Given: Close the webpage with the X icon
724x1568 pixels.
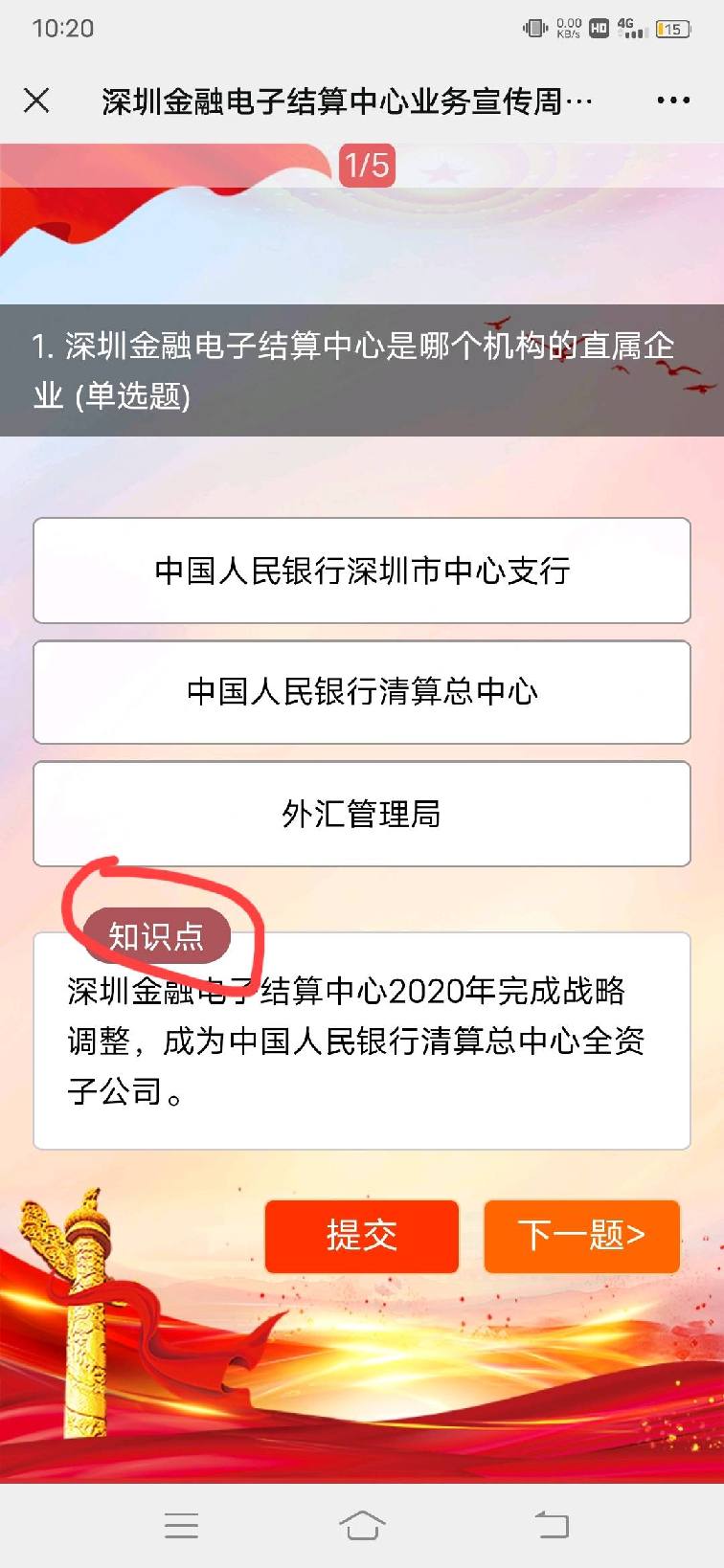Looking at the screenshot, I should tap(36, 100).
